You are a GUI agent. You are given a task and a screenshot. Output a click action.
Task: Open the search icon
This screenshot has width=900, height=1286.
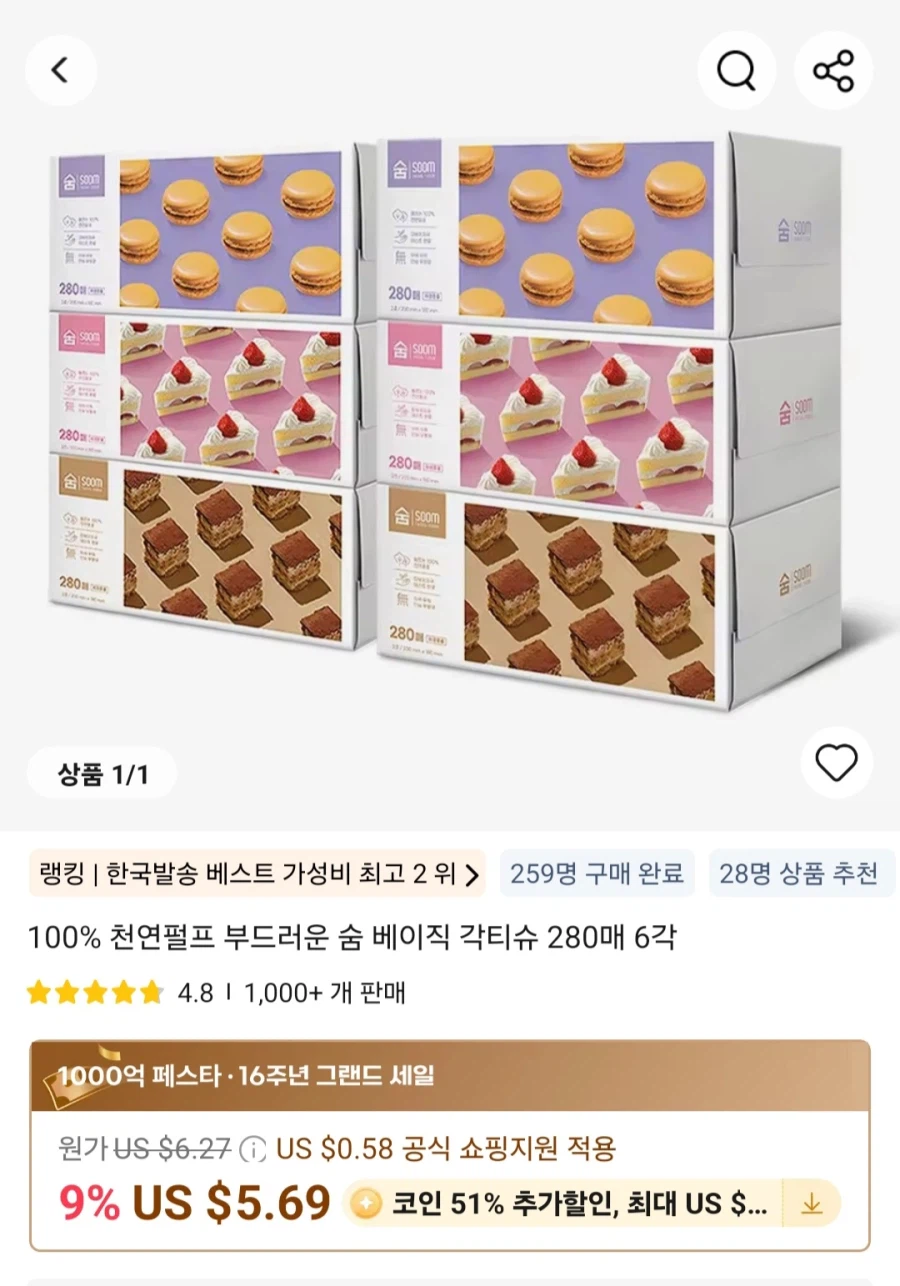[737, 70]
